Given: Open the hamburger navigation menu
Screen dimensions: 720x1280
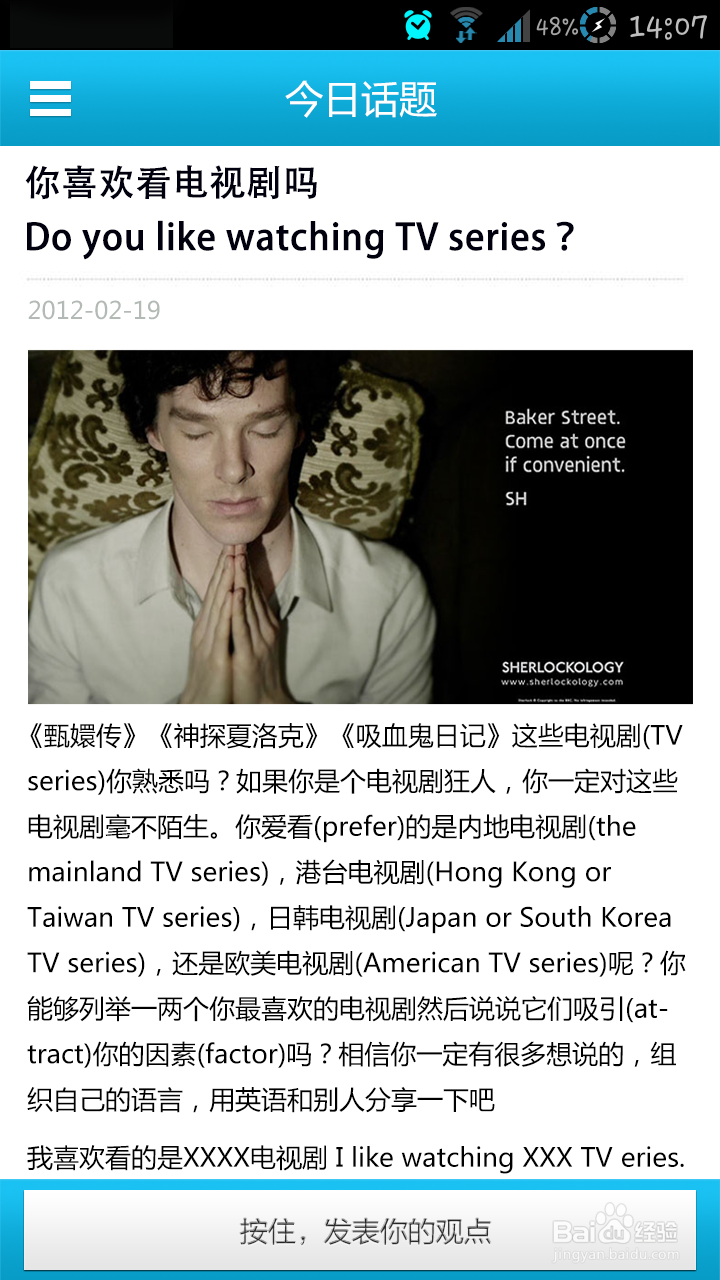Looking at the screenshot, I should [x=50, y=100].
